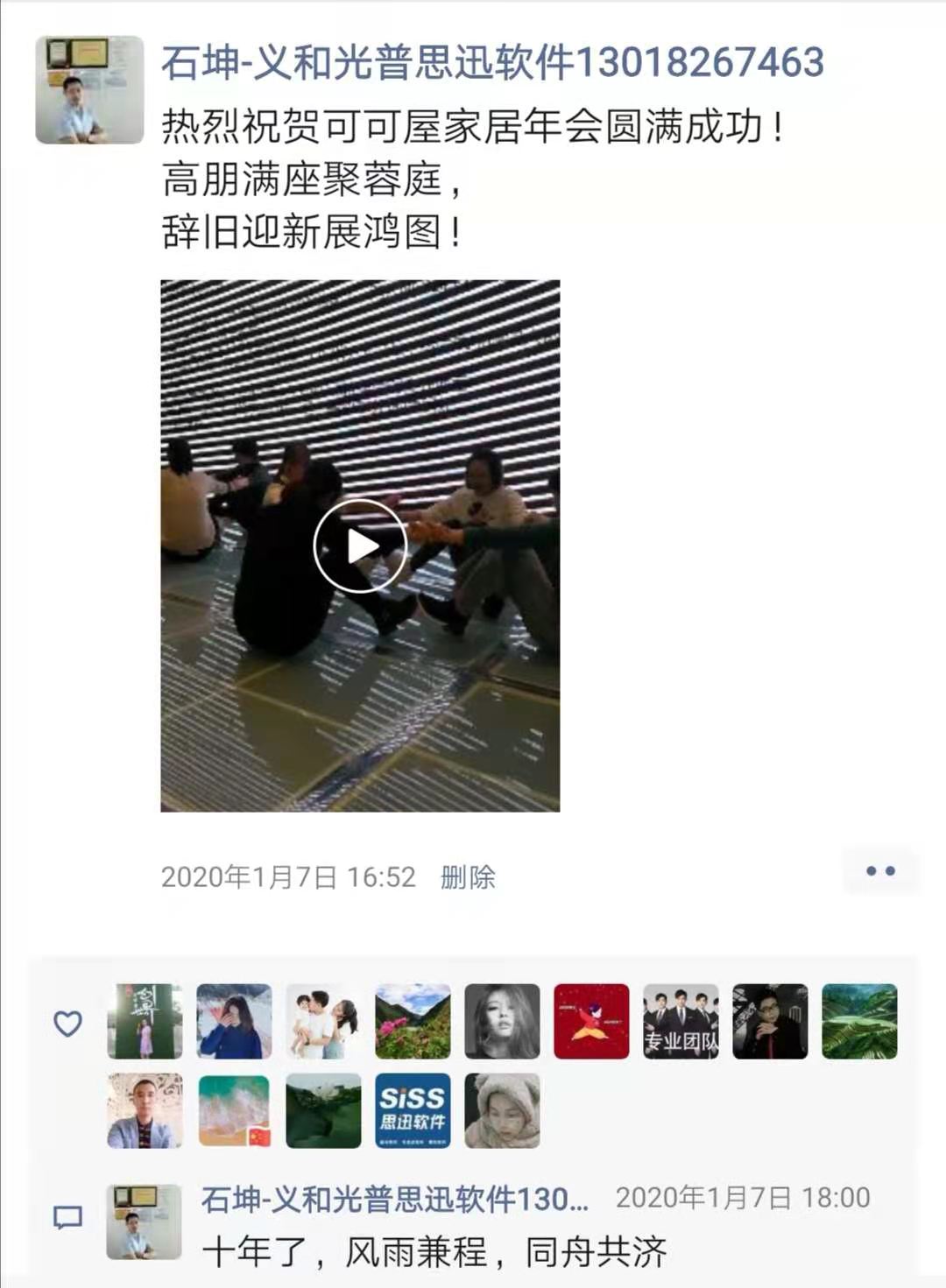
Task: Open the 专业团队 liker avatar
Action: coord(681,1021)
